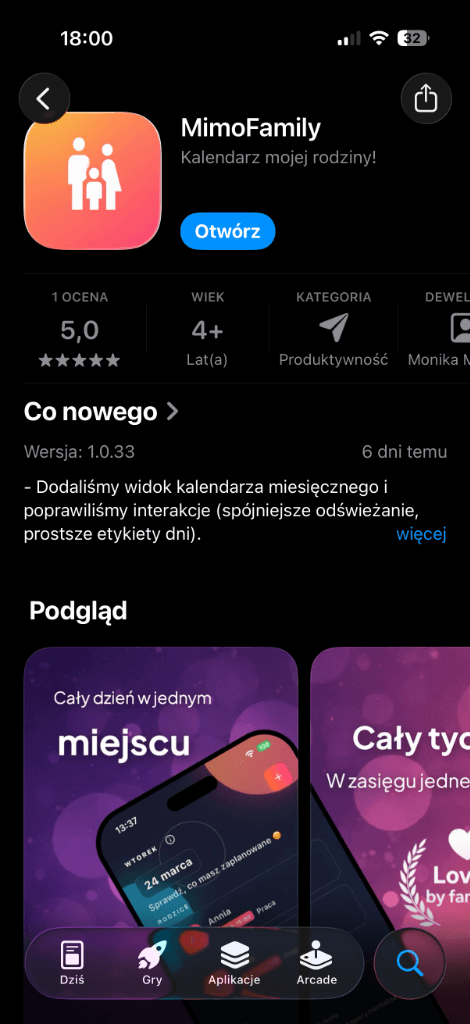The image size is (470, 1024).
Task: Switch to the Arcade tab
Action: click(317, 963)
